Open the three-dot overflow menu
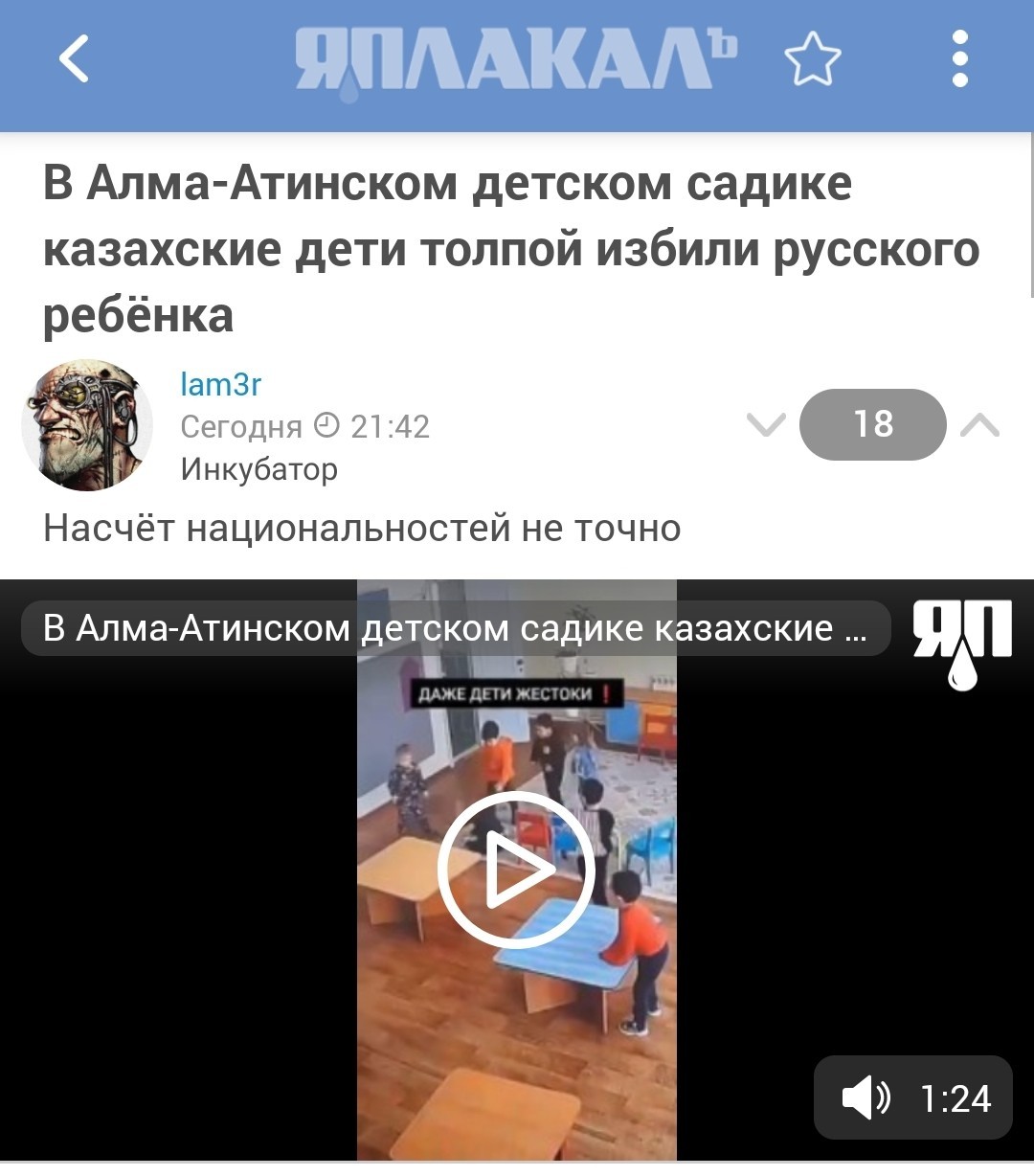 (960, 59)
